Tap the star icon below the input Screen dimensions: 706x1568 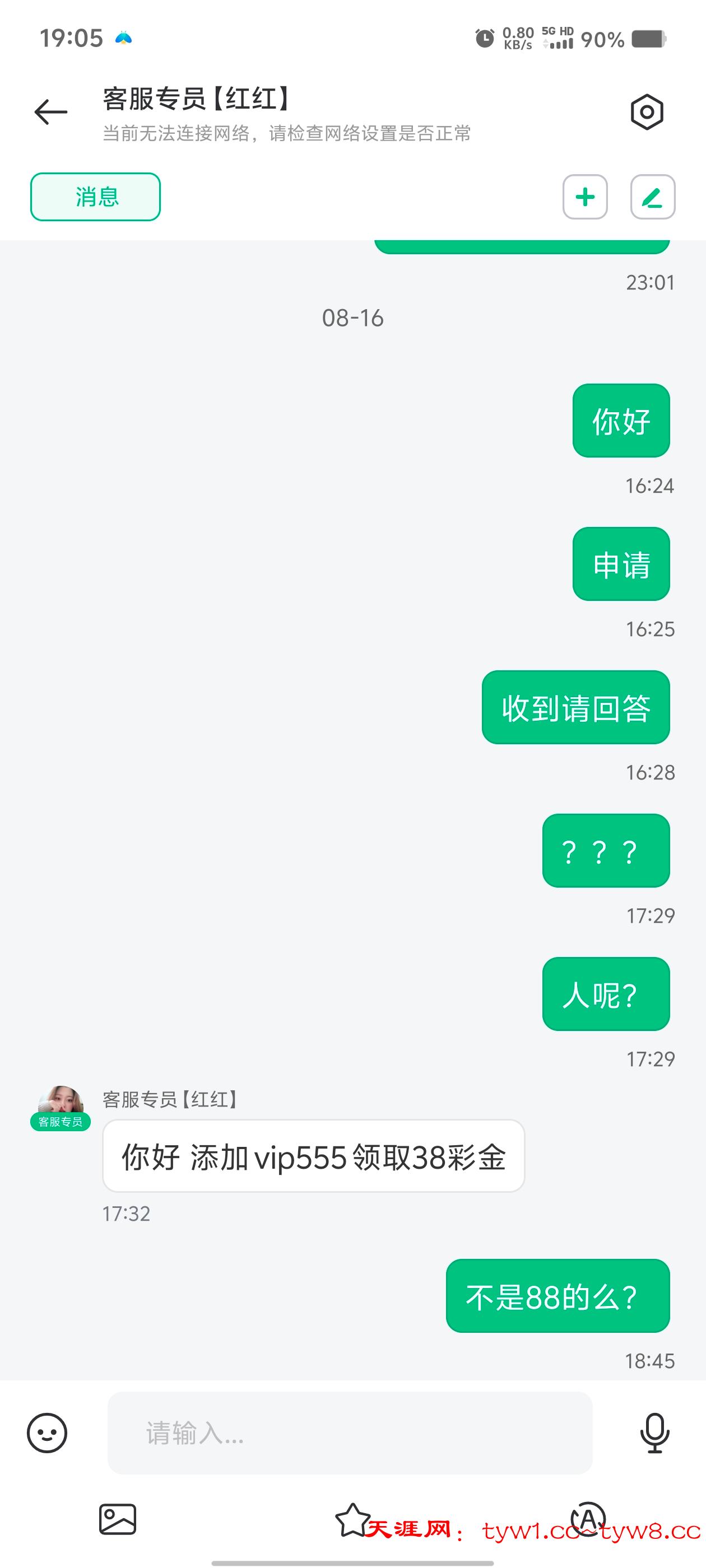[x=352, y=1519]
